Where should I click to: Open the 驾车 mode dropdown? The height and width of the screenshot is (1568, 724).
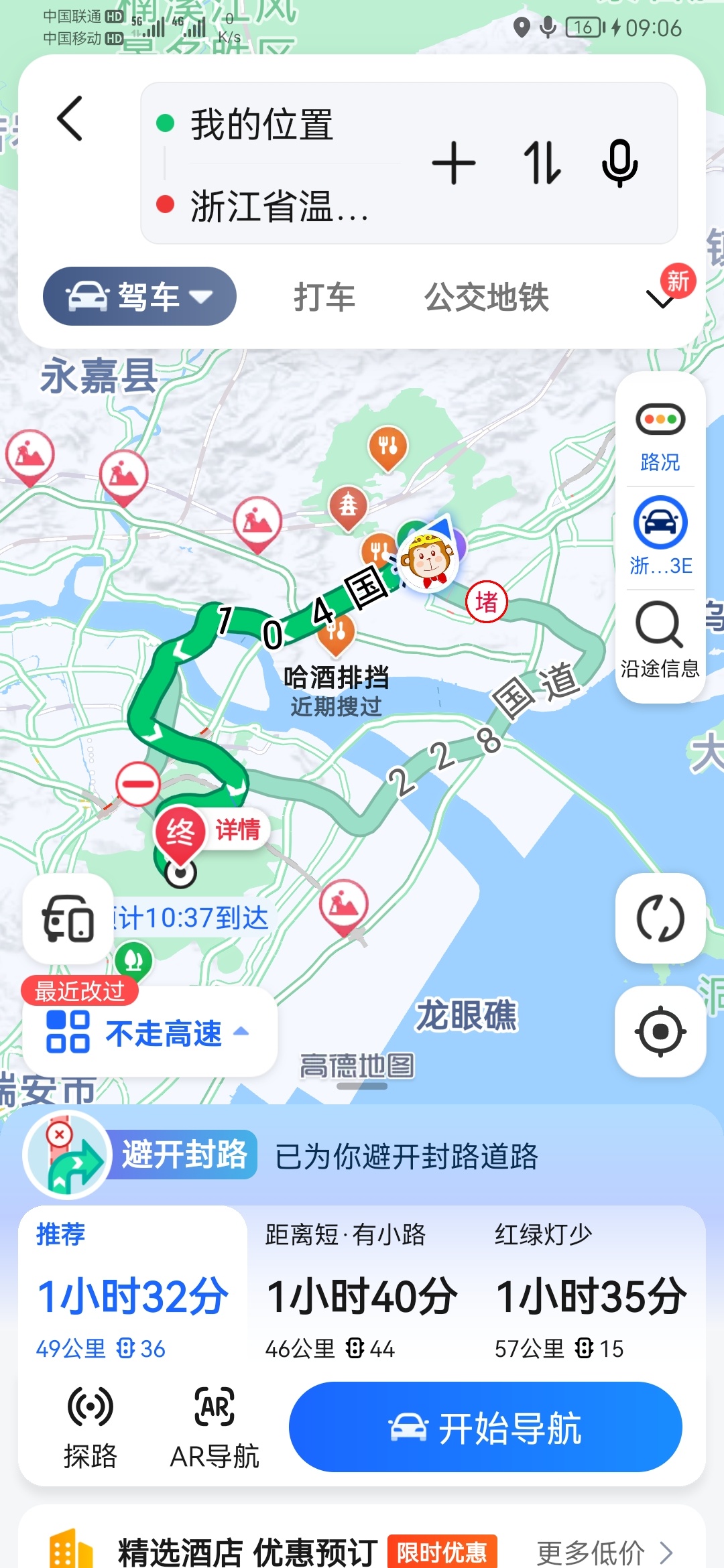click(x=139, y=296)
